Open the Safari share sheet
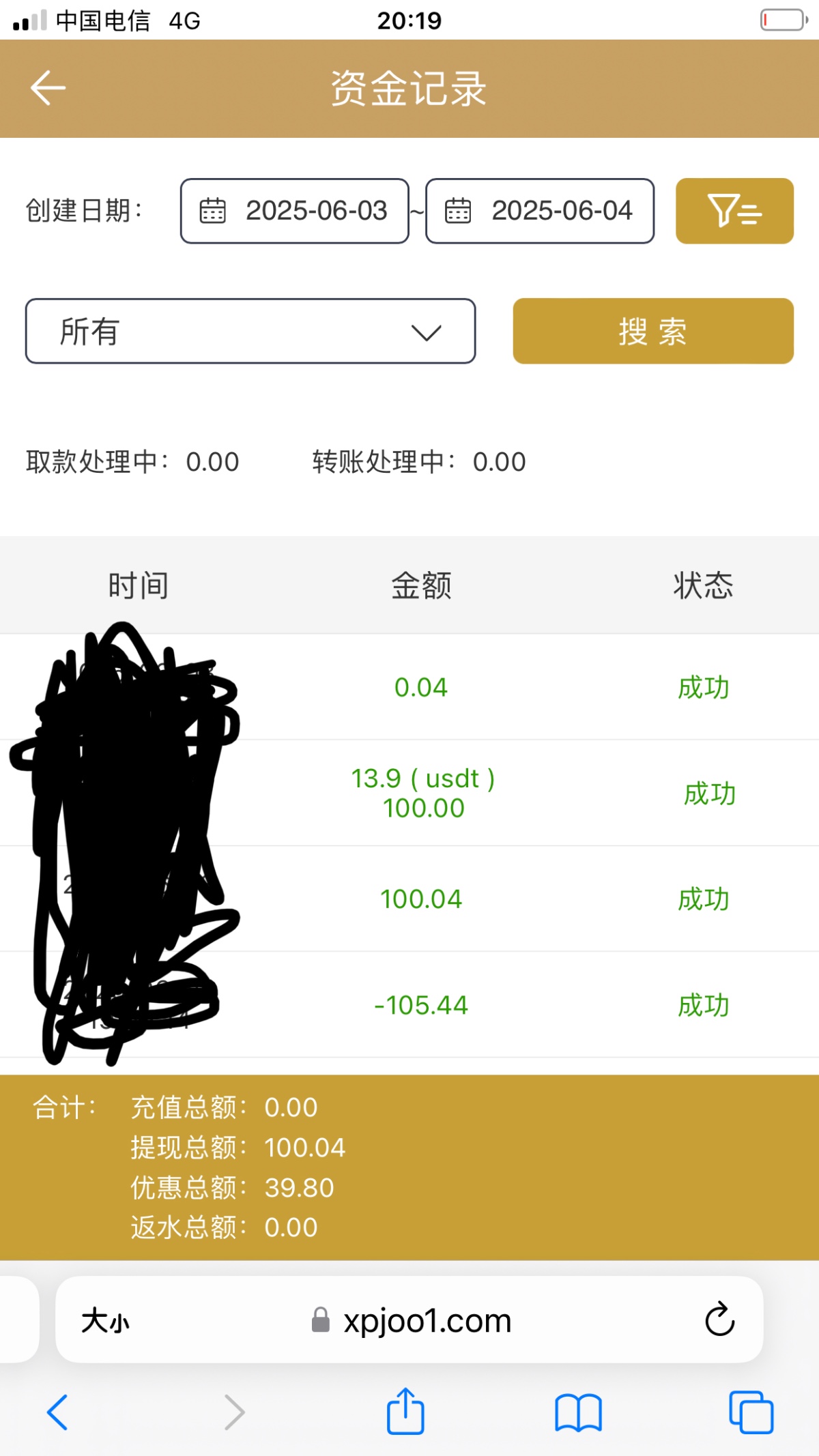This screenshot has width=819, height=1456. 405,1411
